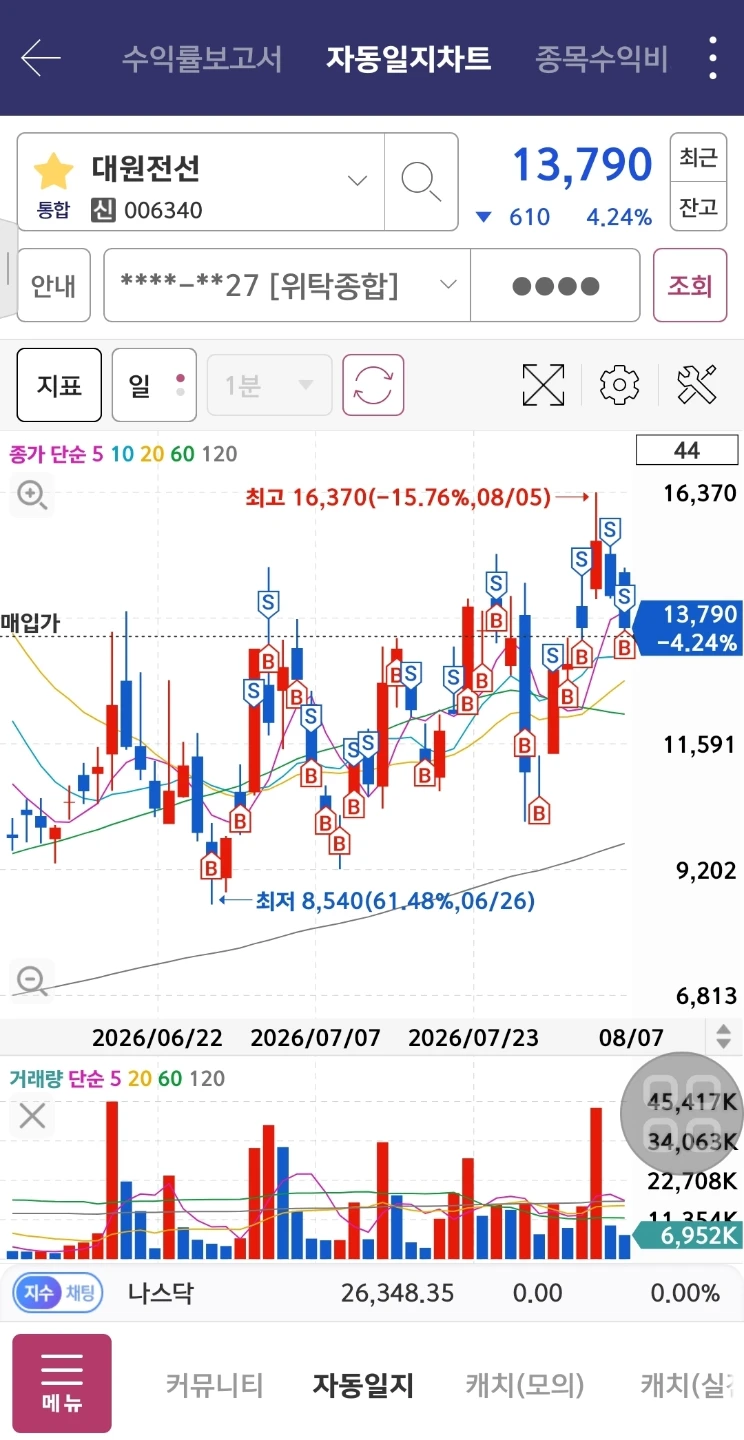Open the 지표 indicators button
Image resolution: width=744 pixels, height=1440 pixels.
coord(59,385)
